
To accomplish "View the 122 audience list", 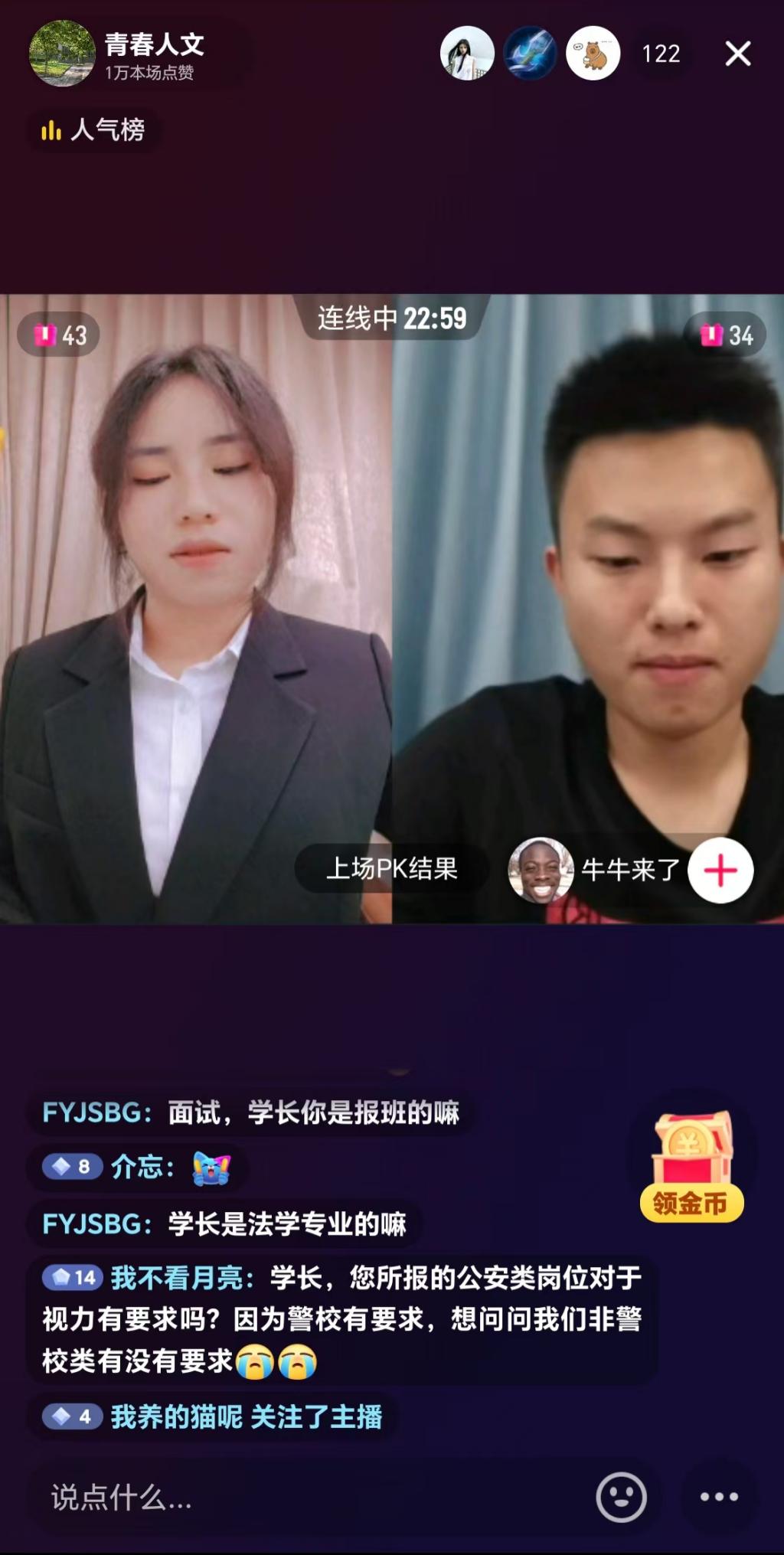I will (661, 54).
